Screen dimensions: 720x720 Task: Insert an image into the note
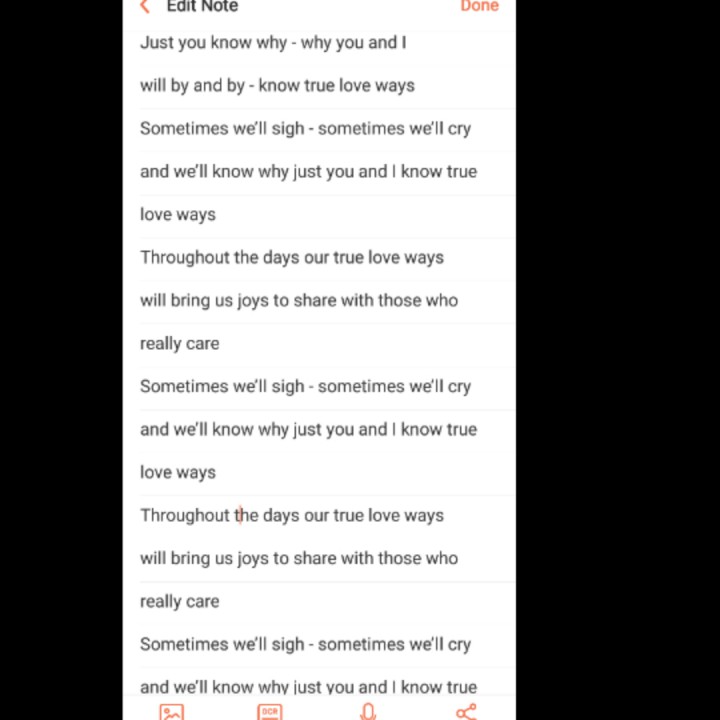(x=172, y=712)
